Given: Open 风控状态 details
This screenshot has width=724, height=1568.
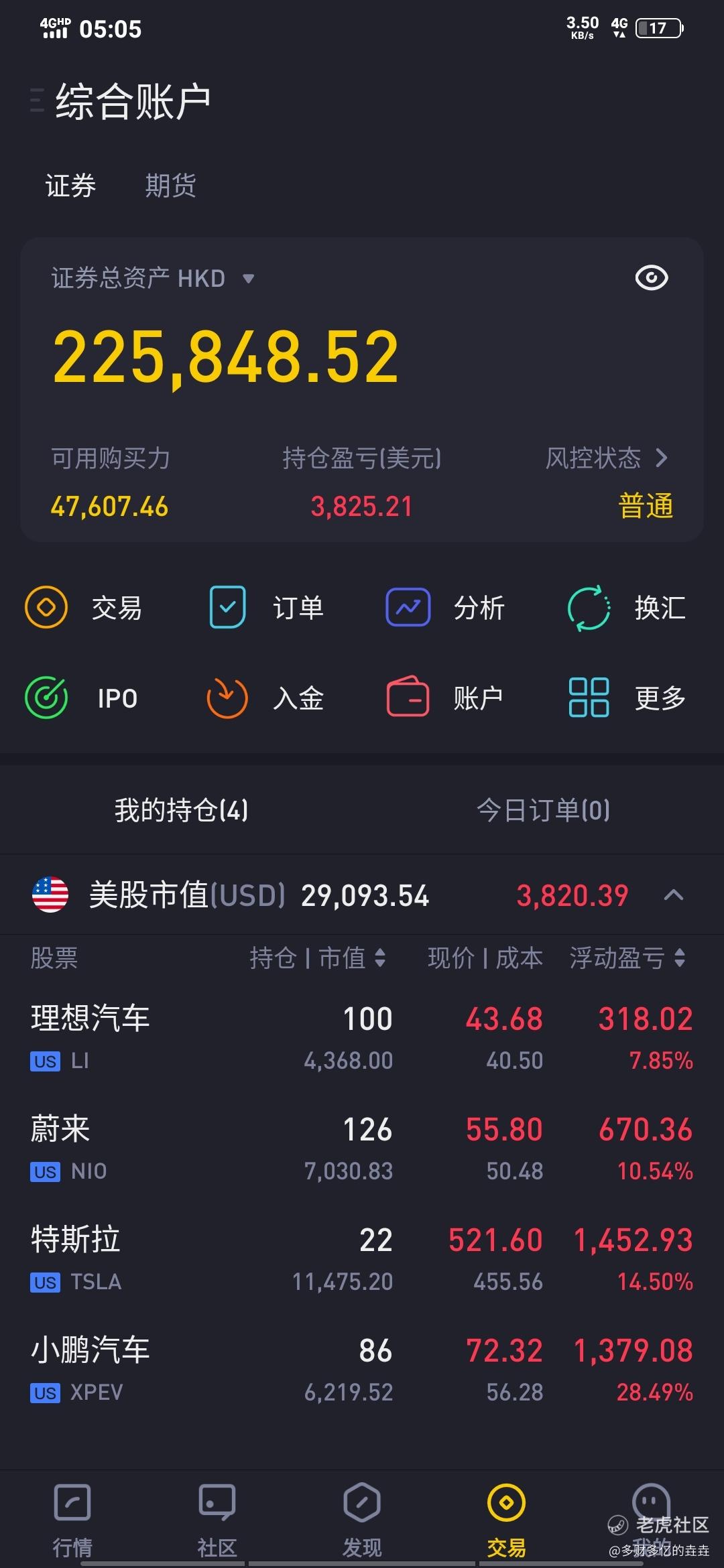Looking at the screenshot, I should (x=607, y=458).
